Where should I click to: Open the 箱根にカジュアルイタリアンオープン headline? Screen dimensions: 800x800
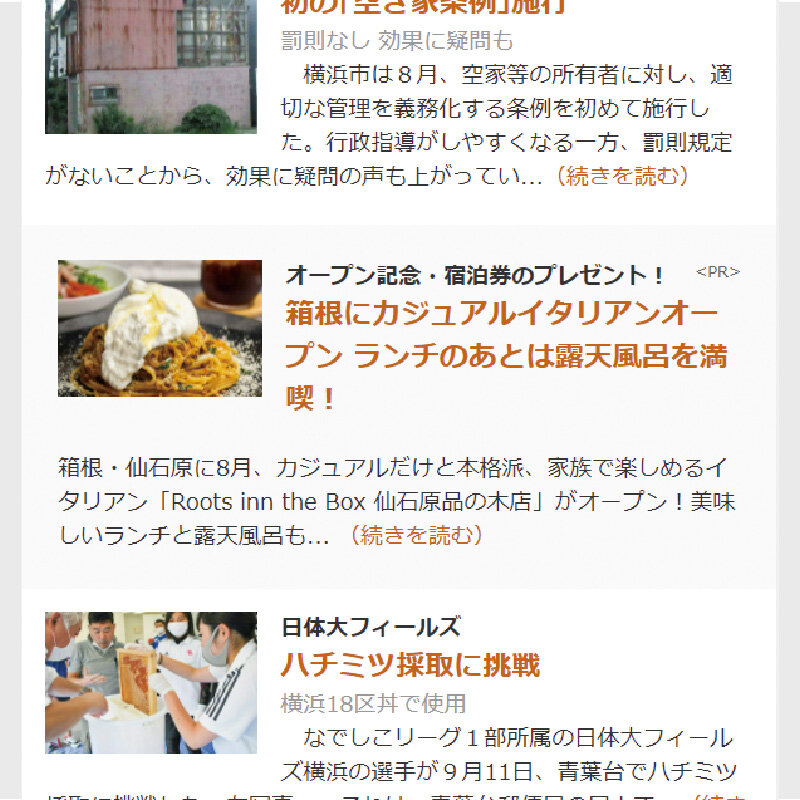pos(505,356)
